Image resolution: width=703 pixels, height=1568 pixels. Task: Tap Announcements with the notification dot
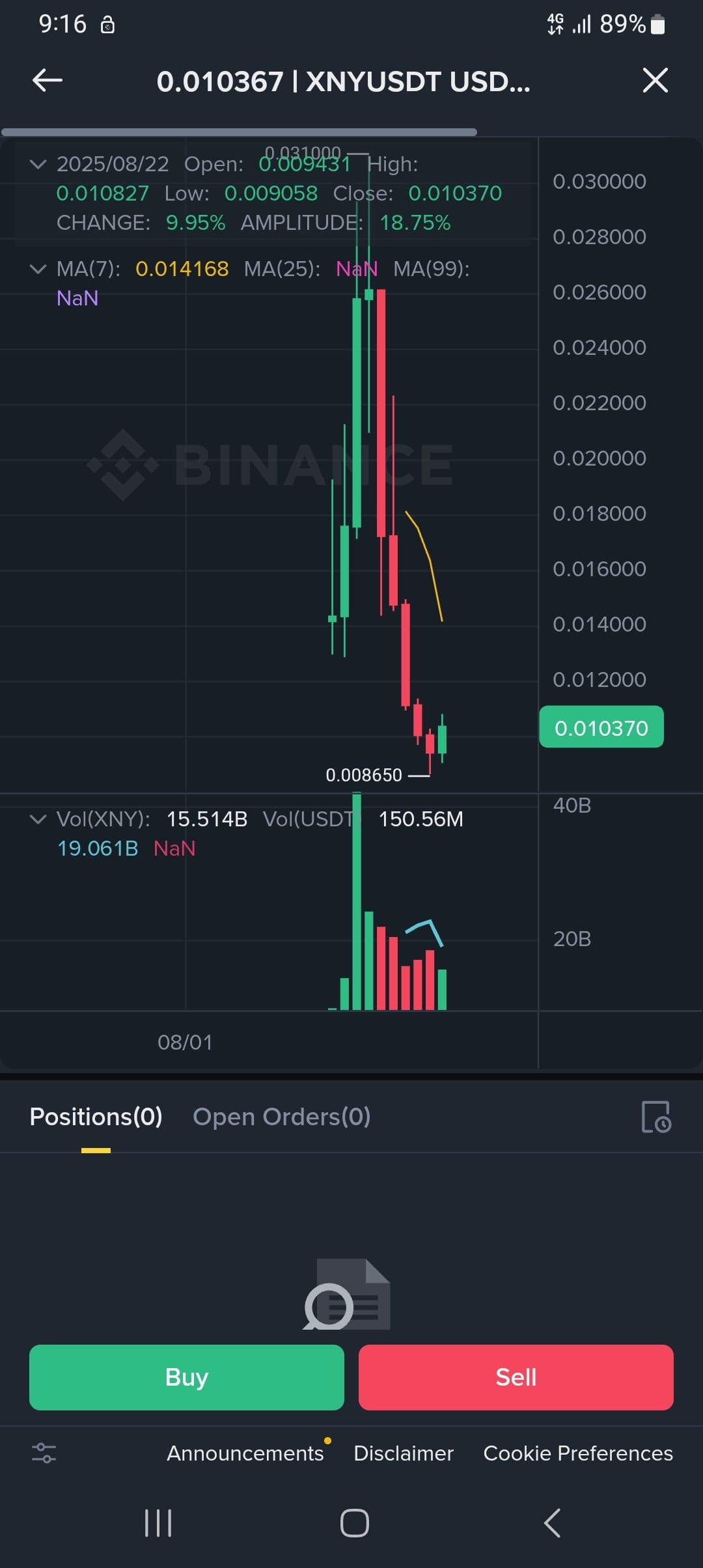tap(244, 1453)
